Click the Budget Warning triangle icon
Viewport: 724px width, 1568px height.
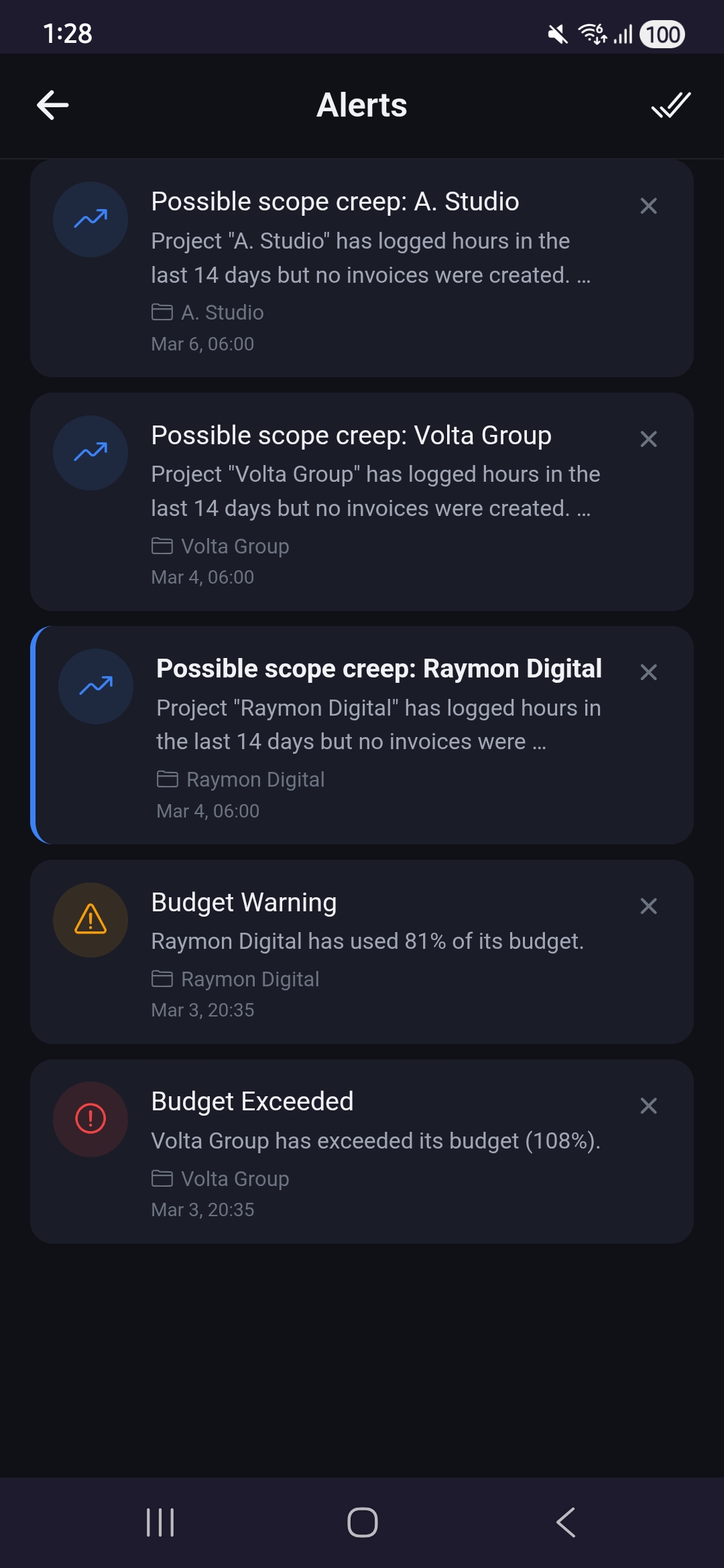tap(90, 920)
